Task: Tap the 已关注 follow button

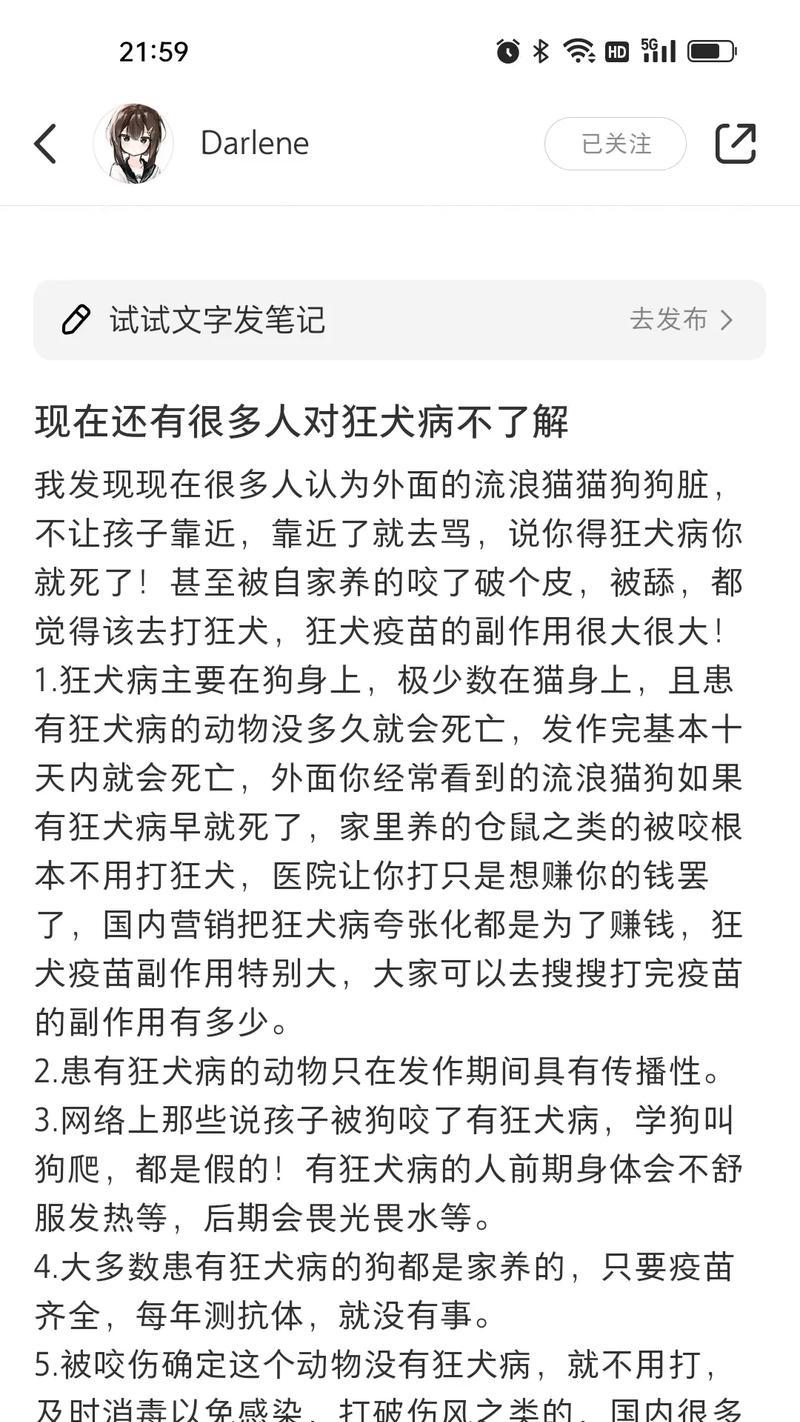Action: [x=615, y=144]
